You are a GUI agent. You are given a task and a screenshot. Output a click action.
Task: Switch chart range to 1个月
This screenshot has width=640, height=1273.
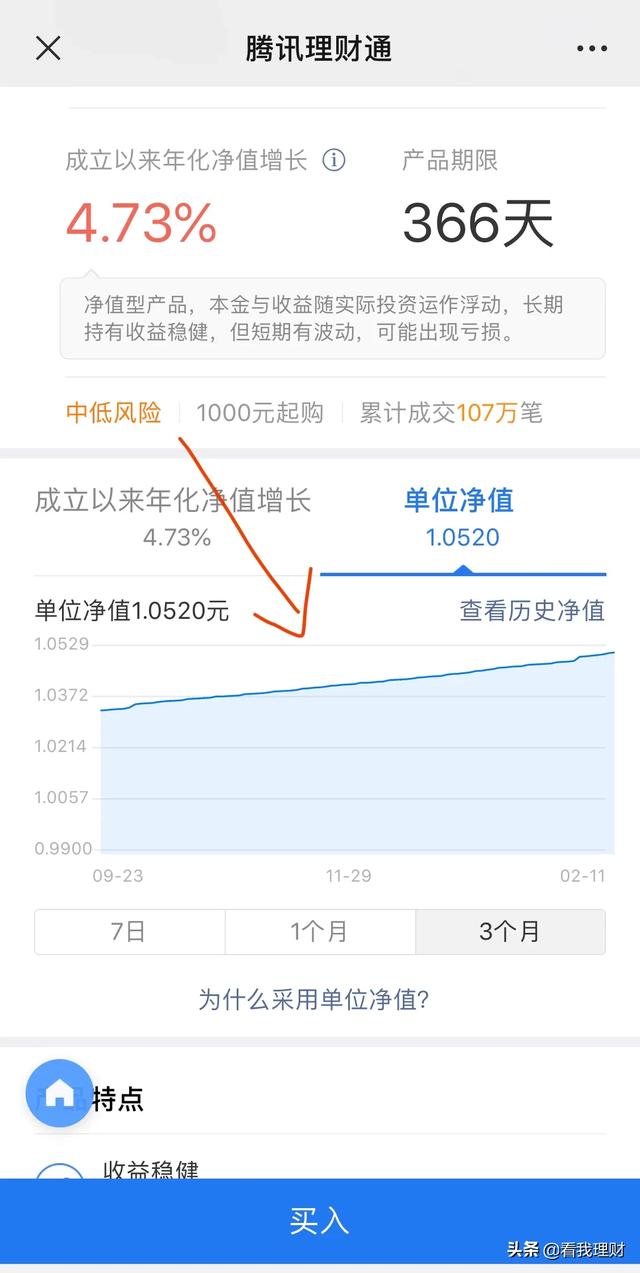point(320,932)
